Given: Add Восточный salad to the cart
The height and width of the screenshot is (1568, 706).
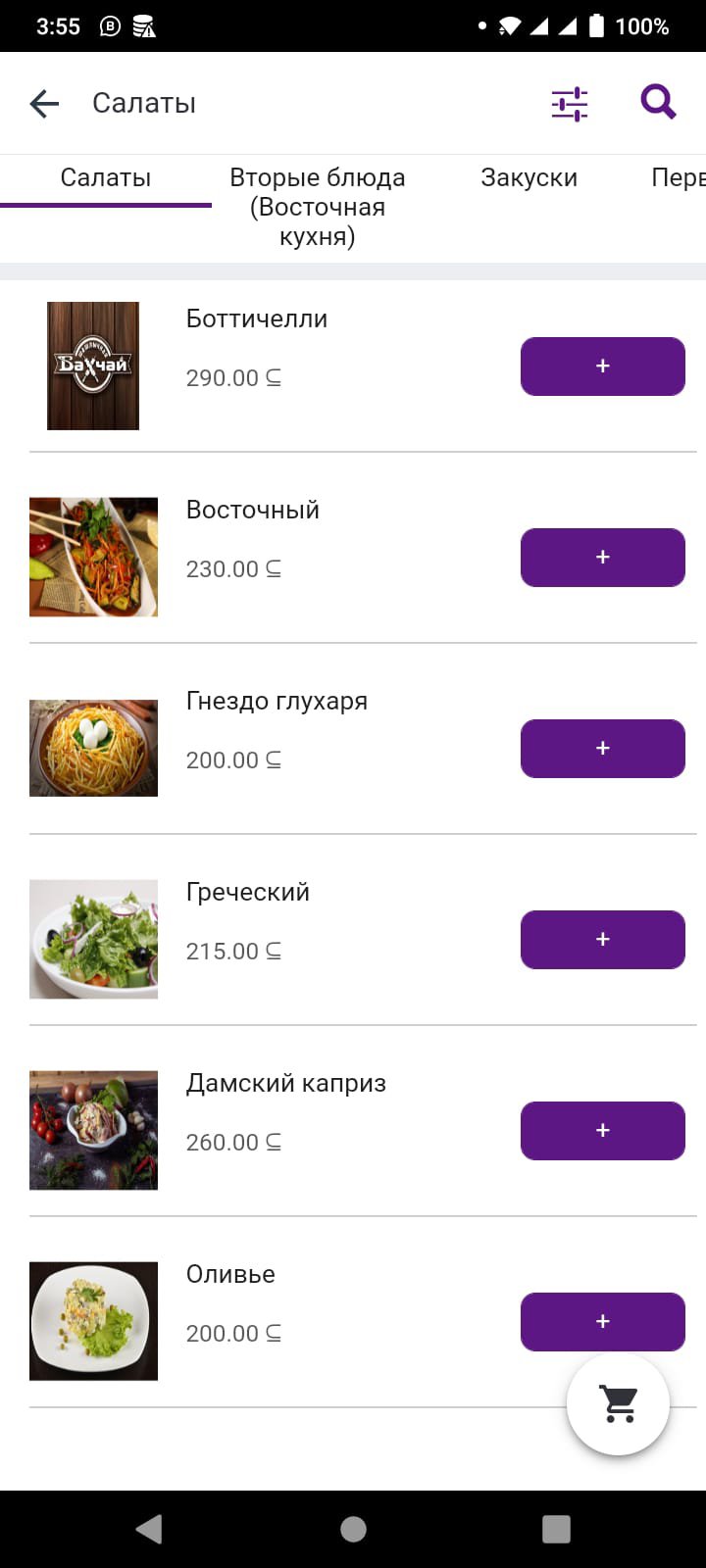Looking at the screenshot, I should [x=602, y=558].
